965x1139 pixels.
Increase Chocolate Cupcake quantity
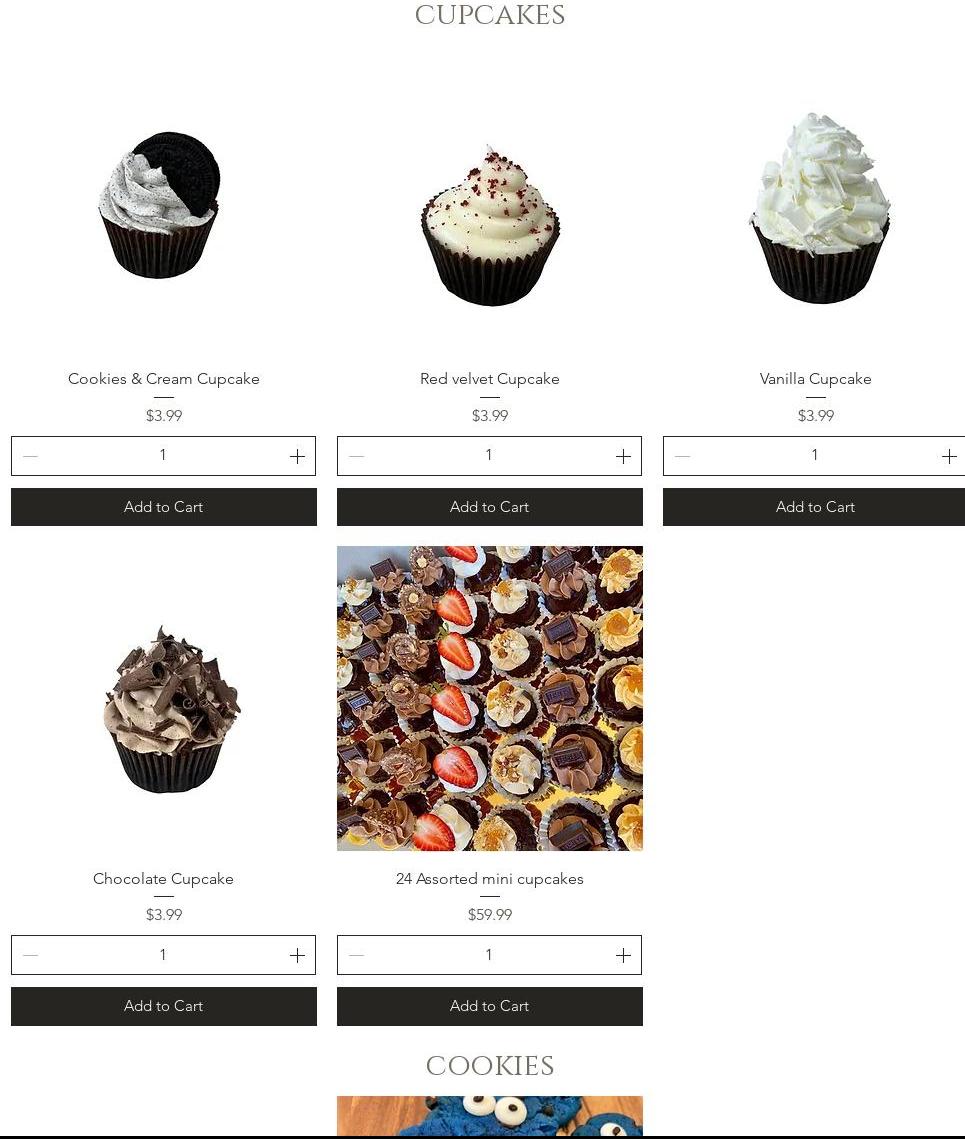point(297,955)
